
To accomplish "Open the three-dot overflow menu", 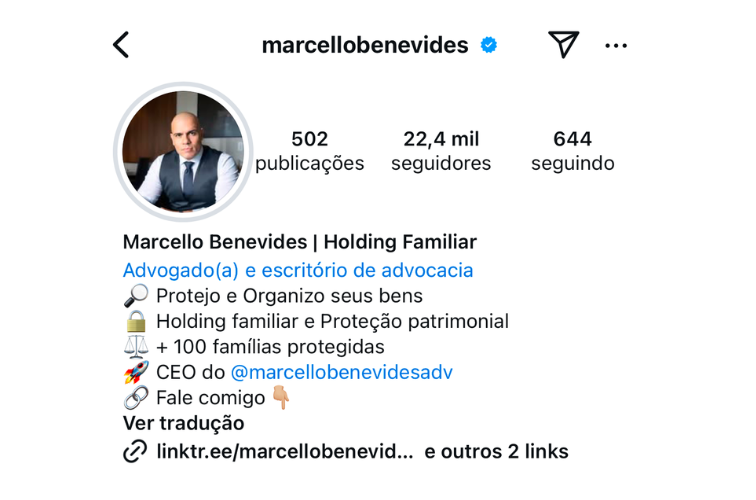I will coord(616,46).
